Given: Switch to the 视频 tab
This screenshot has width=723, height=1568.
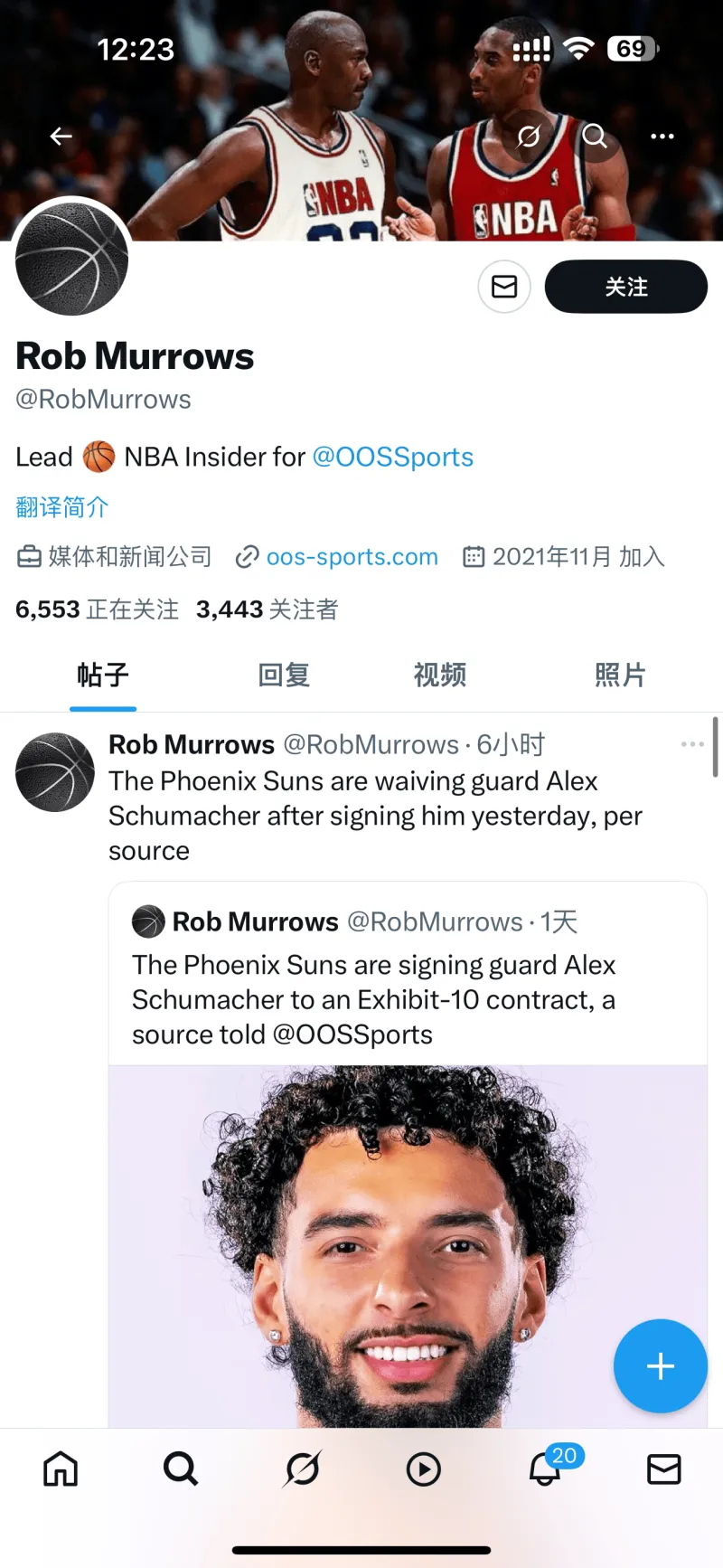Looking at the screenshot, I should [439, 675].
